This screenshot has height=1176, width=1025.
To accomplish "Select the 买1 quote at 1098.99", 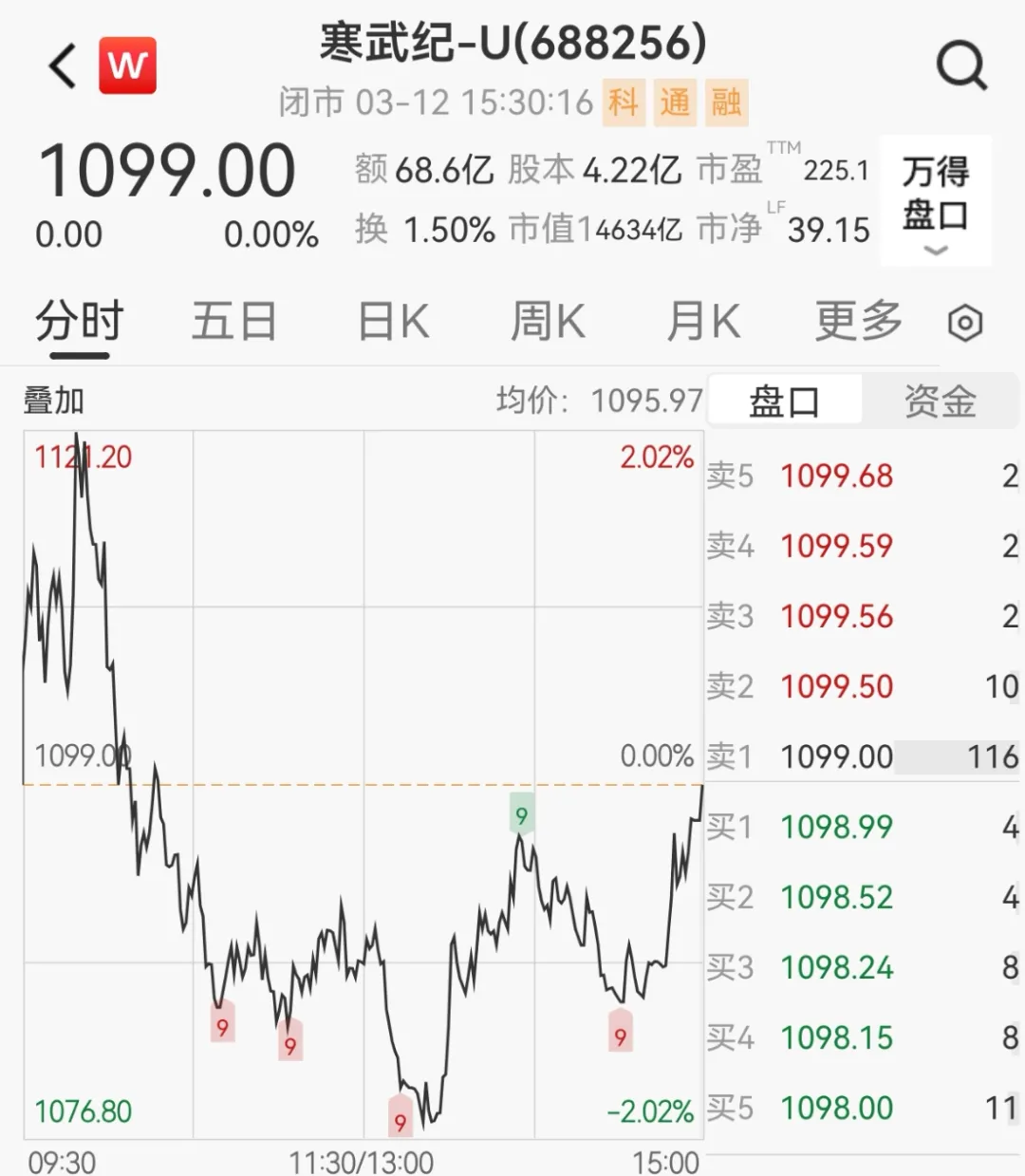I will (862, 827).
